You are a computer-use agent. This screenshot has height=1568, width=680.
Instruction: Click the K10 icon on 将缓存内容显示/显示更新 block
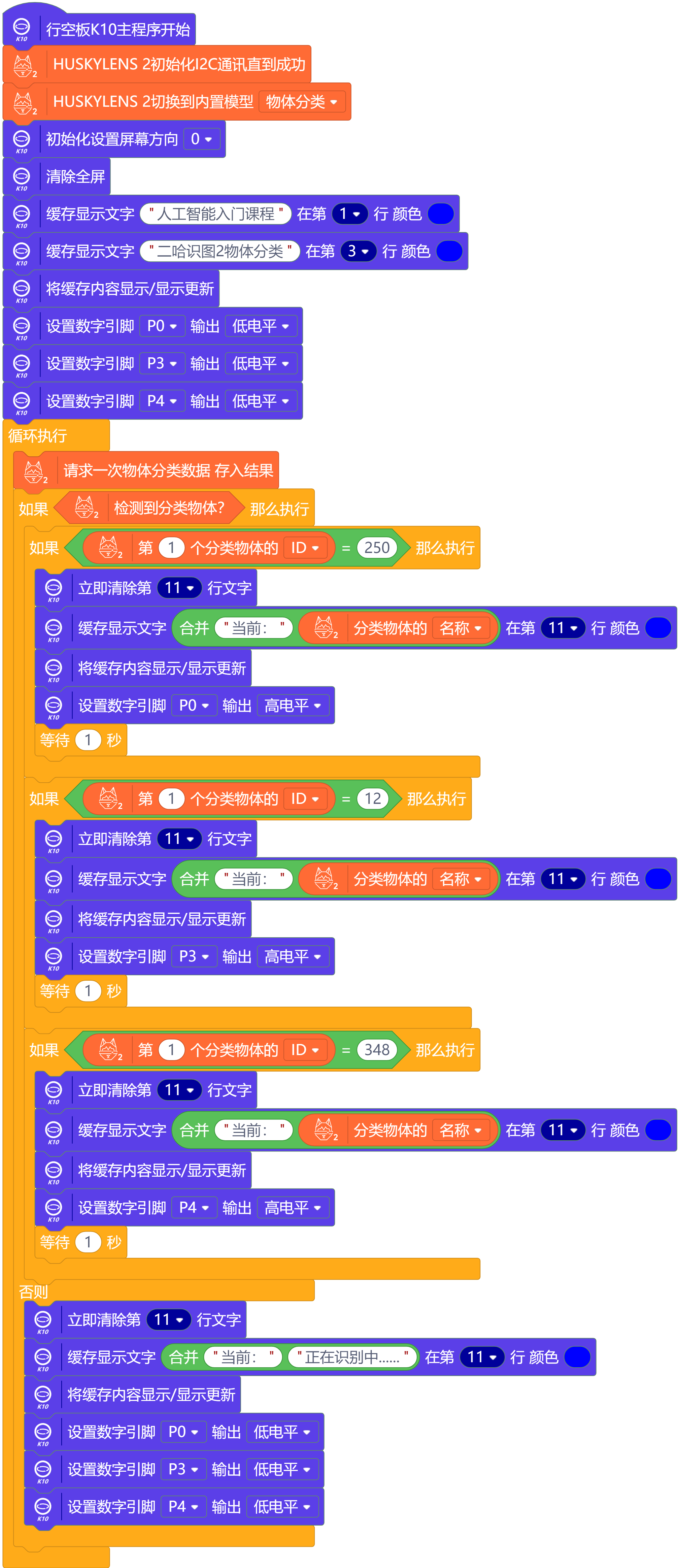(22, 289)
